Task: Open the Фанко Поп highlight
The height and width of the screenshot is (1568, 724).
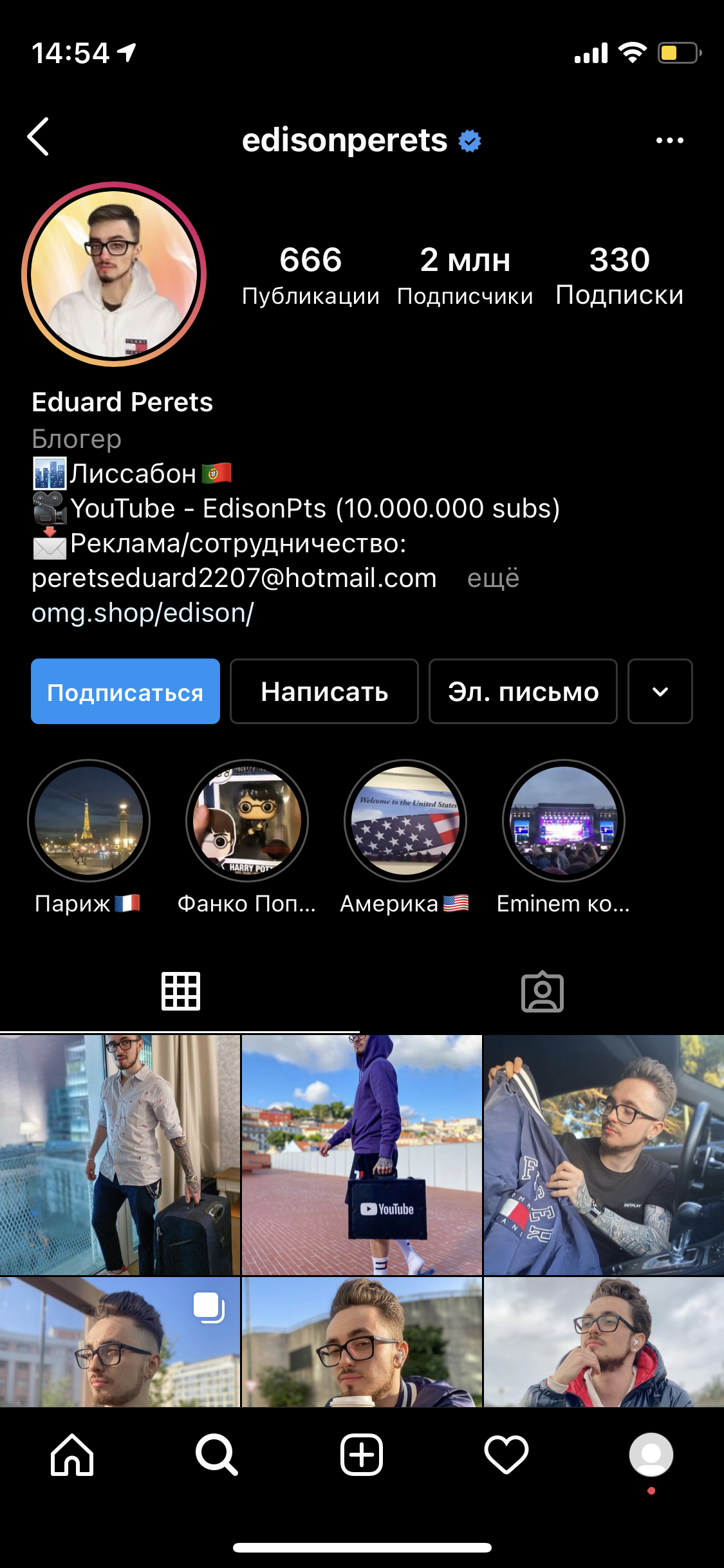Action: 247,821
